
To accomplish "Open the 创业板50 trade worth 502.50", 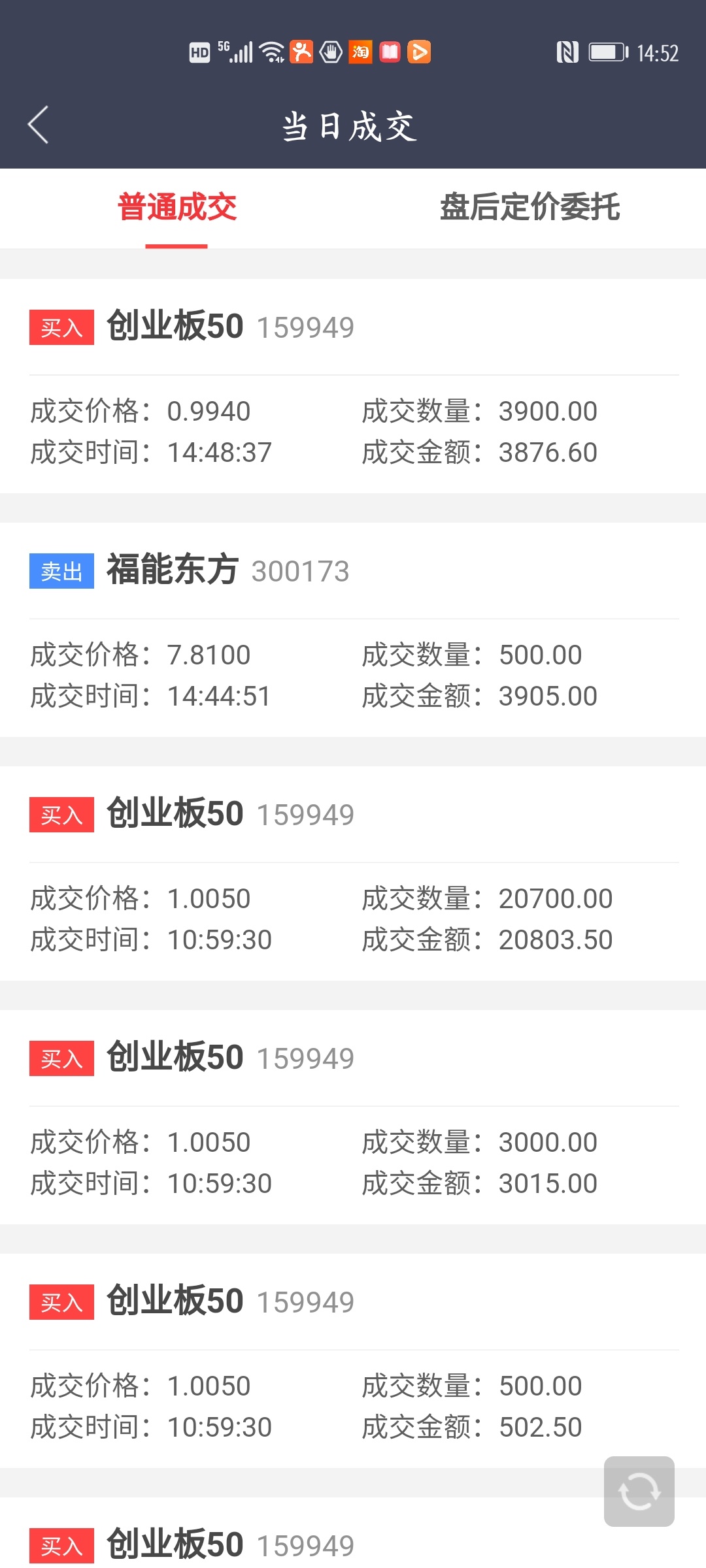I will tap(353, 1361).
